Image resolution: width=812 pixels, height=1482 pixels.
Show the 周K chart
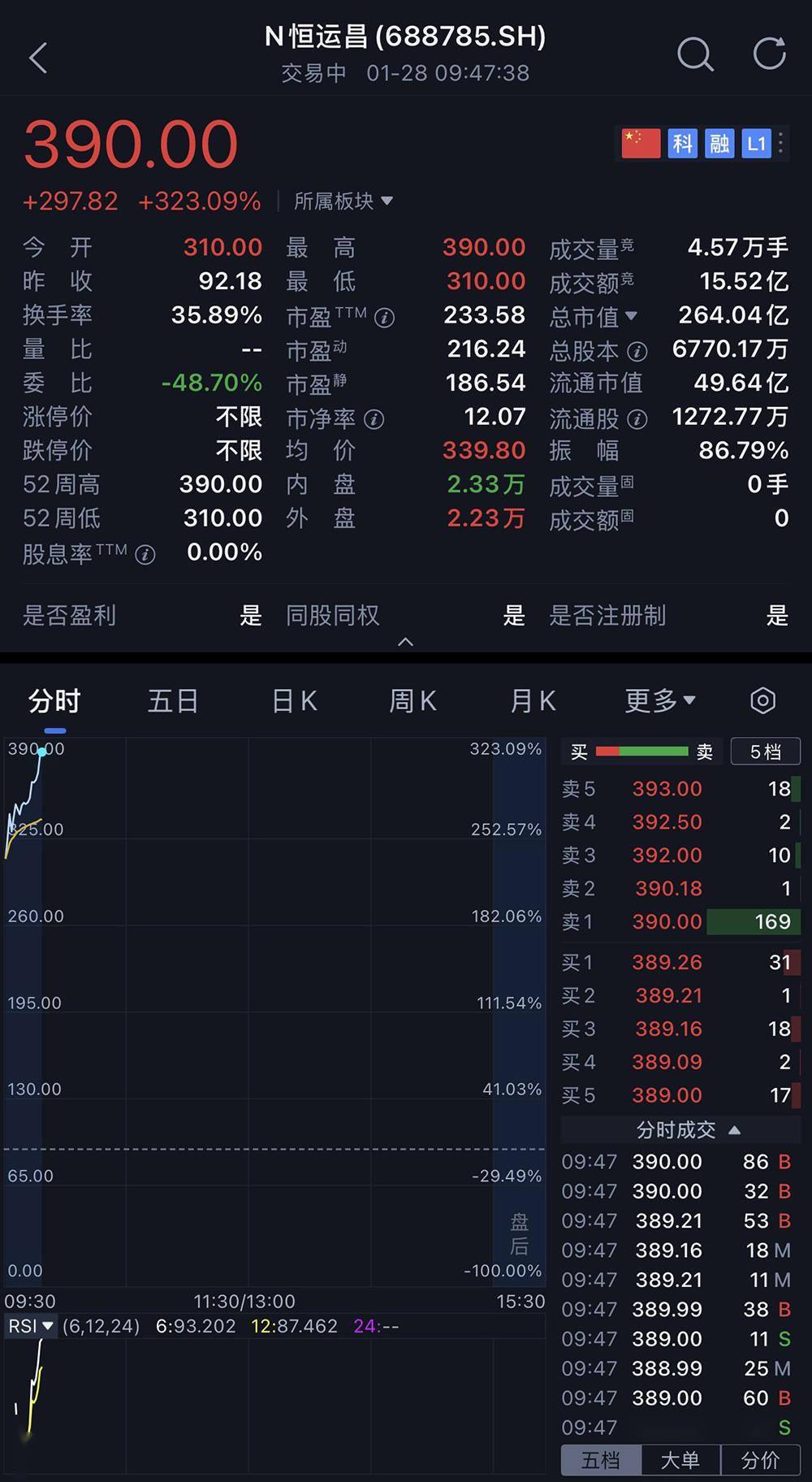(412, 700)
